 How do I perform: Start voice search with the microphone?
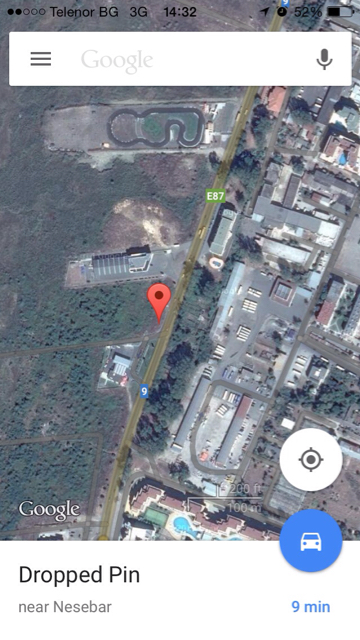click(324, 59)
